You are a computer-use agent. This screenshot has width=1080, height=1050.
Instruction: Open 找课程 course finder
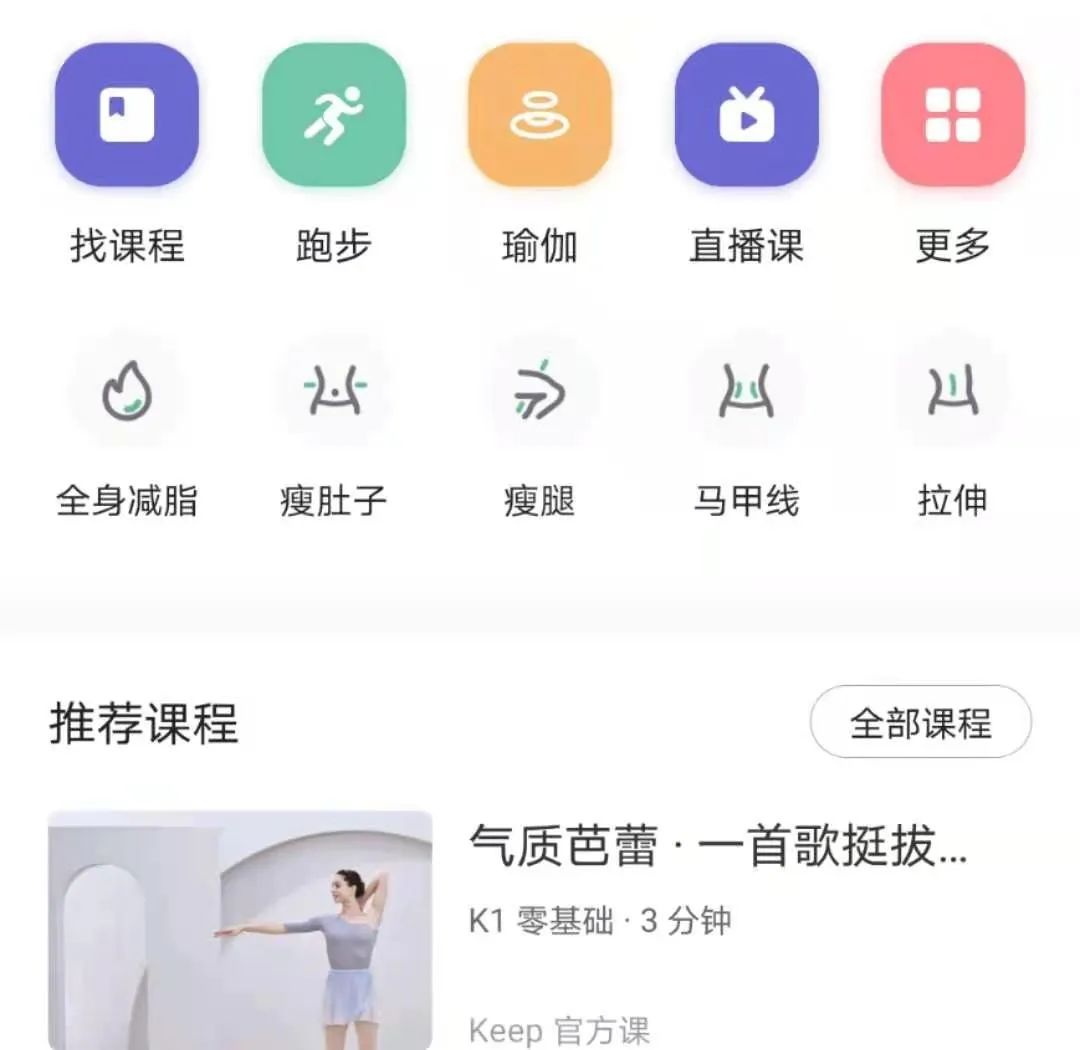pos(127,115)
